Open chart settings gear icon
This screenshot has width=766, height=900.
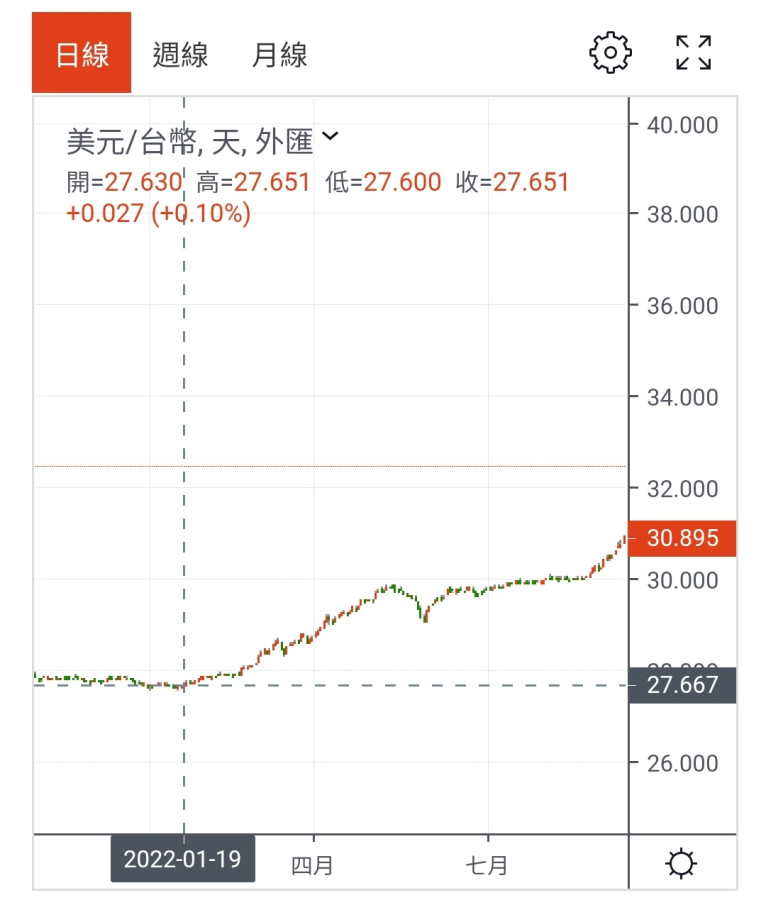(x=611, y=53)
